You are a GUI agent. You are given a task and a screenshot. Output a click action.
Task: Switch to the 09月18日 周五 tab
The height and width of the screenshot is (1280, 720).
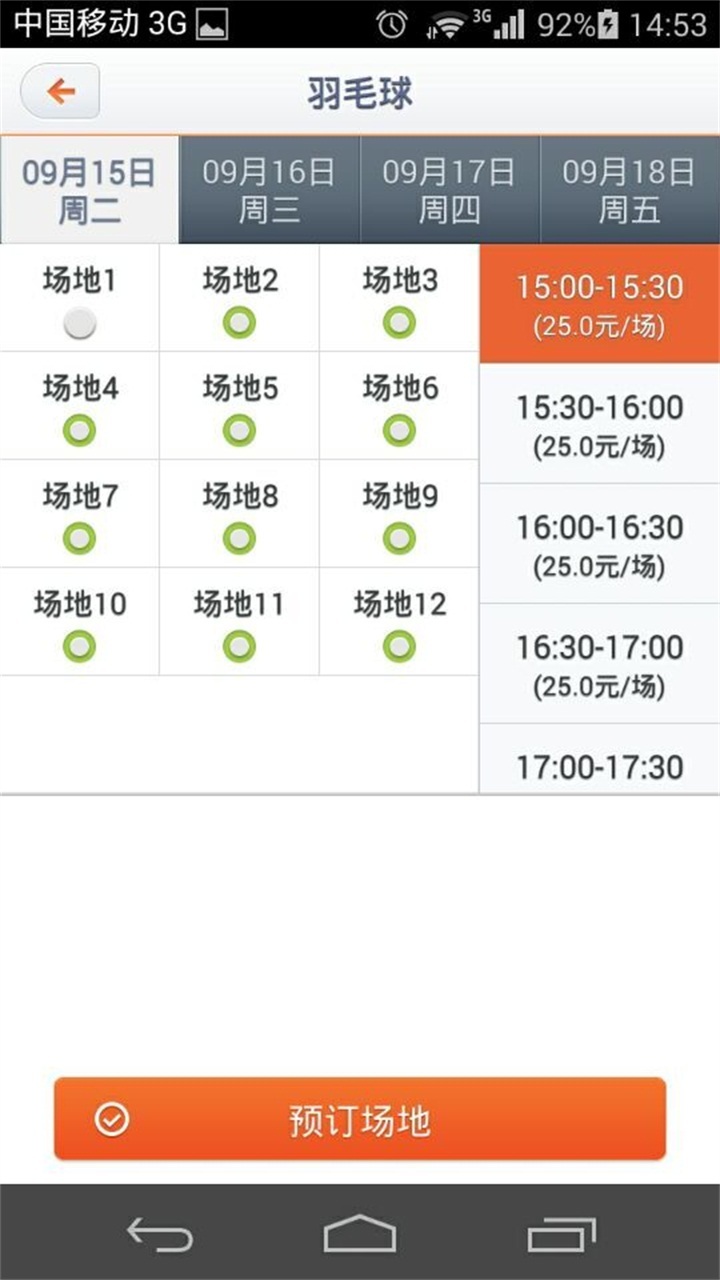point(629,190)
